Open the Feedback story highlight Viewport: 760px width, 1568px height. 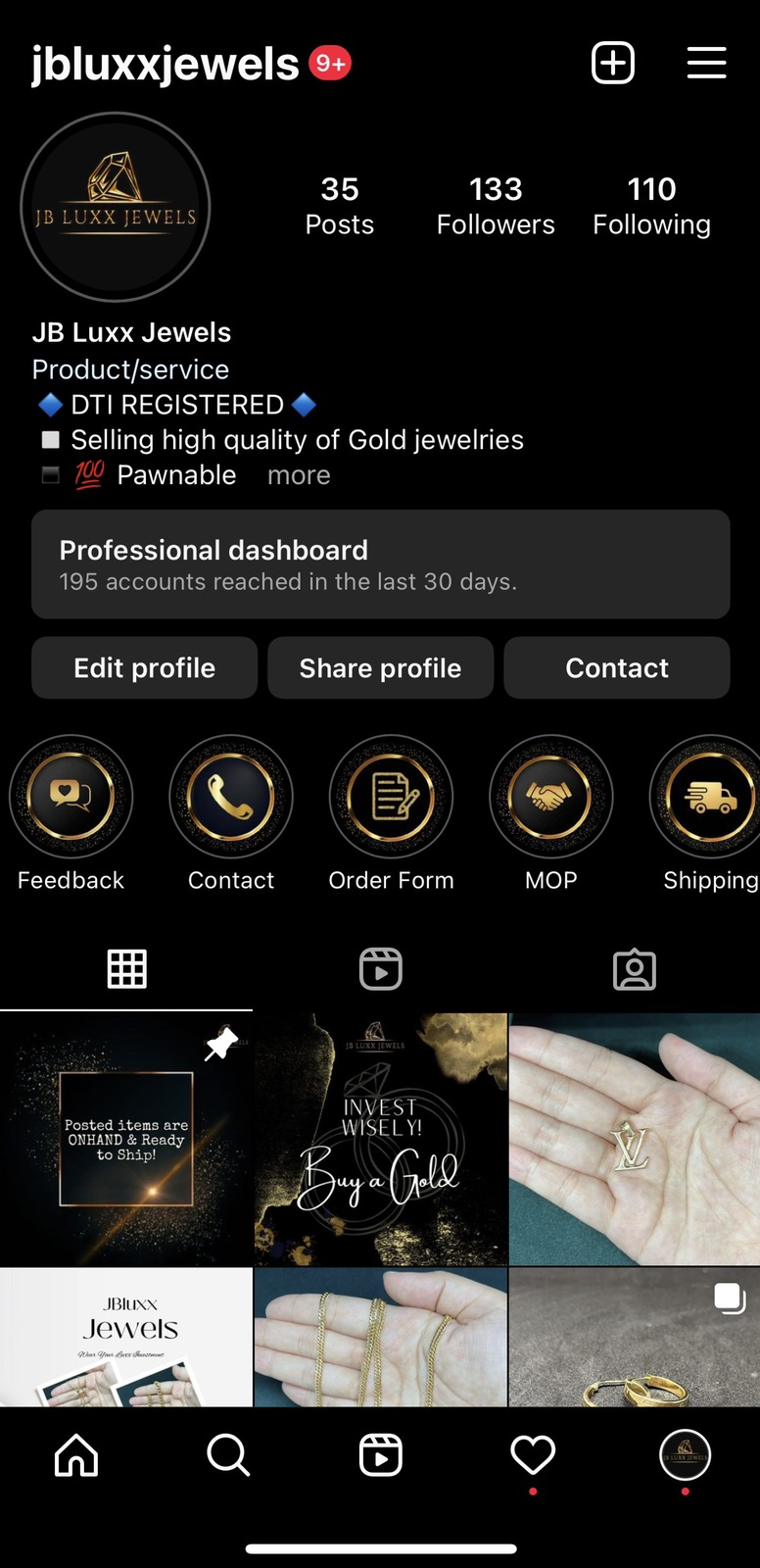tap(71, 797)
